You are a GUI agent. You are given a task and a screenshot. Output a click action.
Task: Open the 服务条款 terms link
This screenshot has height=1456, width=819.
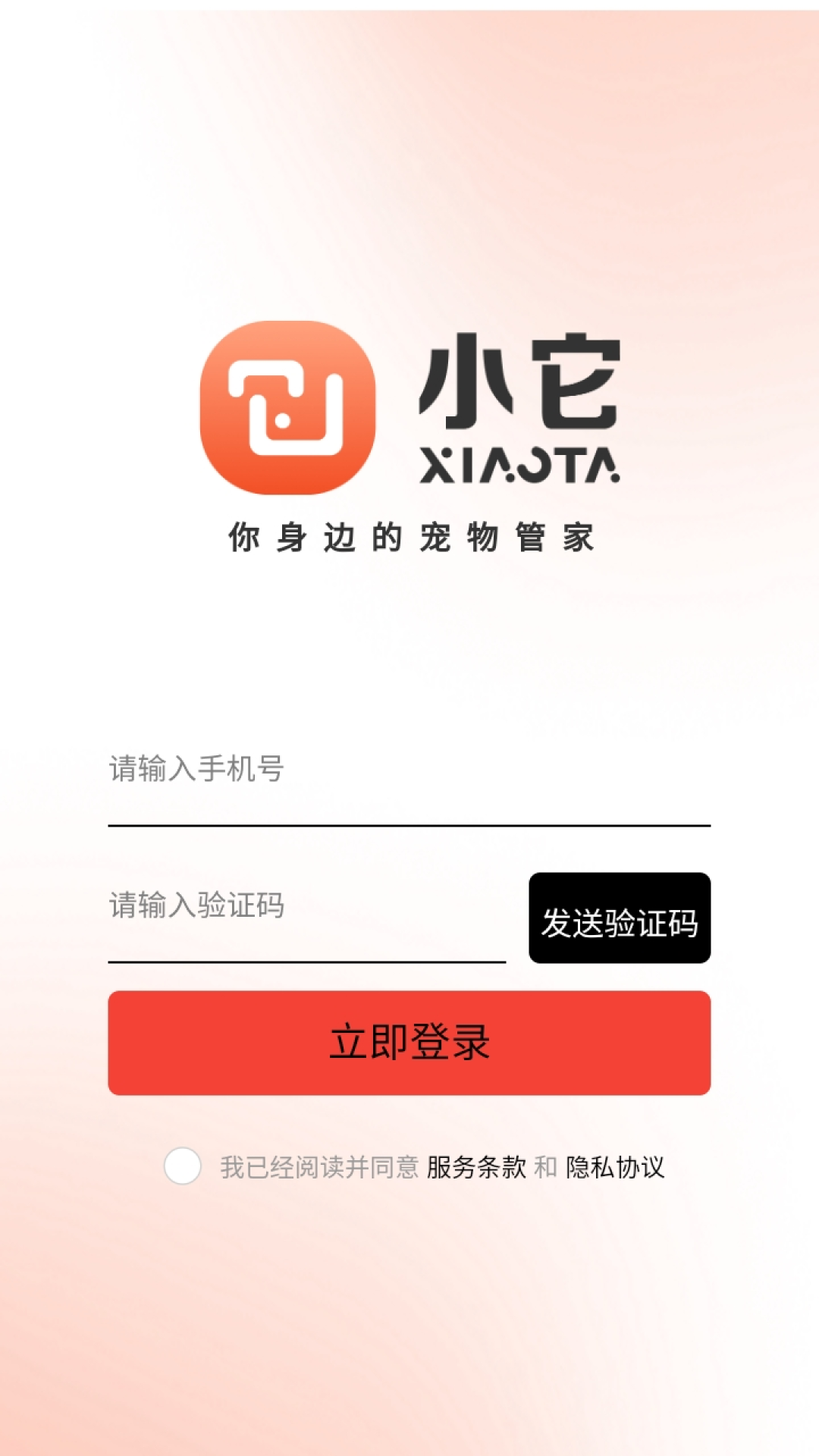pyautogui.click(x=476, y=1167)
